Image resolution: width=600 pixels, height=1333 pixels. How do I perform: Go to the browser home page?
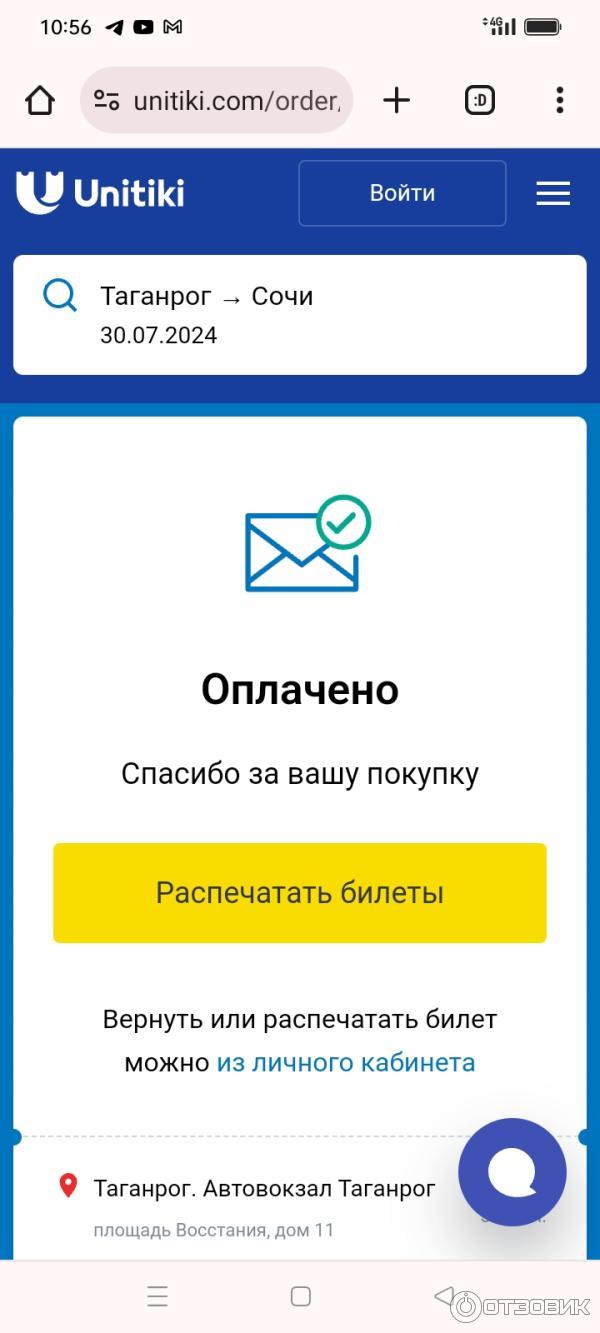point(40,100)
